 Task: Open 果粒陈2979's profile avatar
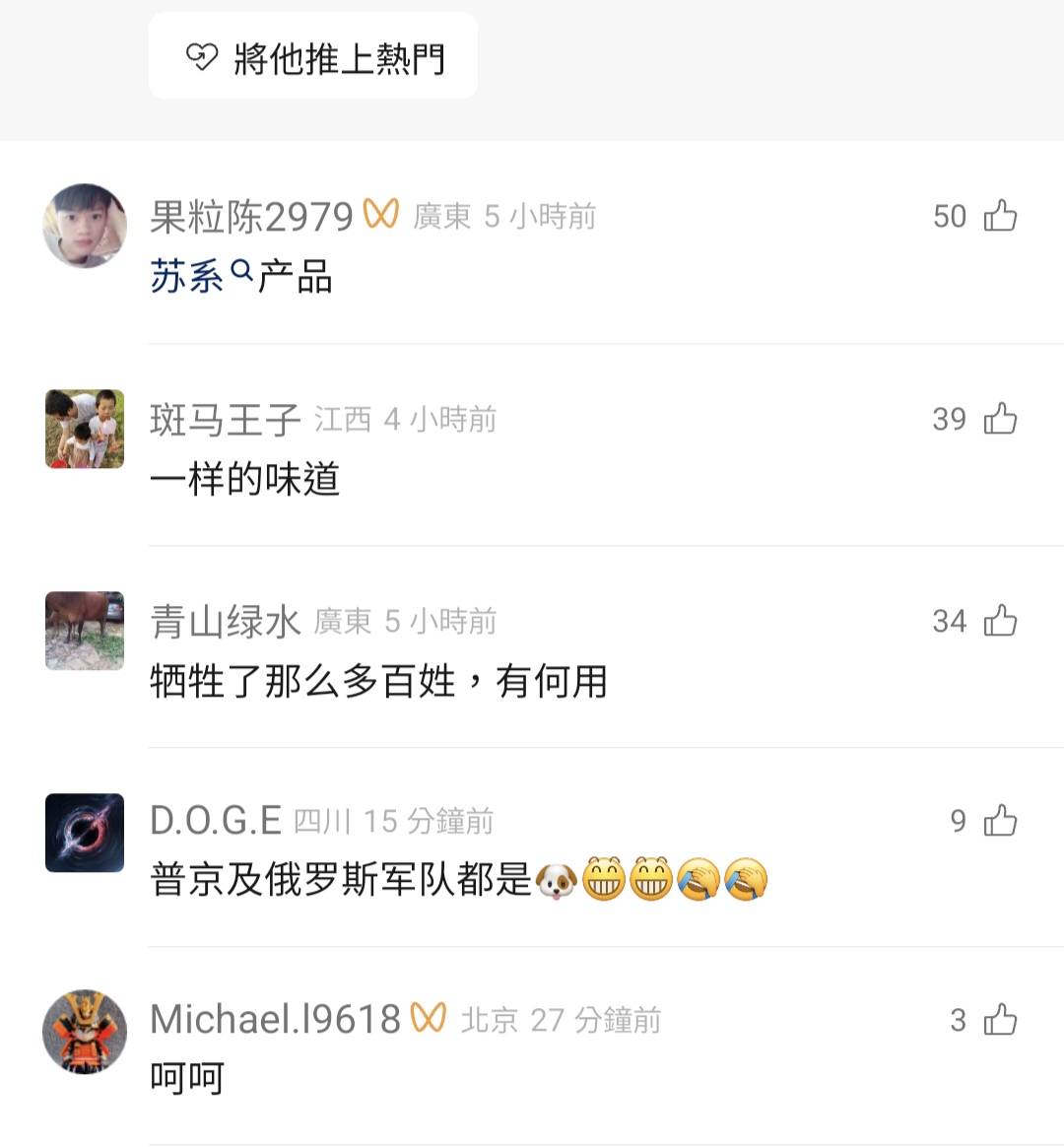click(x=85, y=226)
